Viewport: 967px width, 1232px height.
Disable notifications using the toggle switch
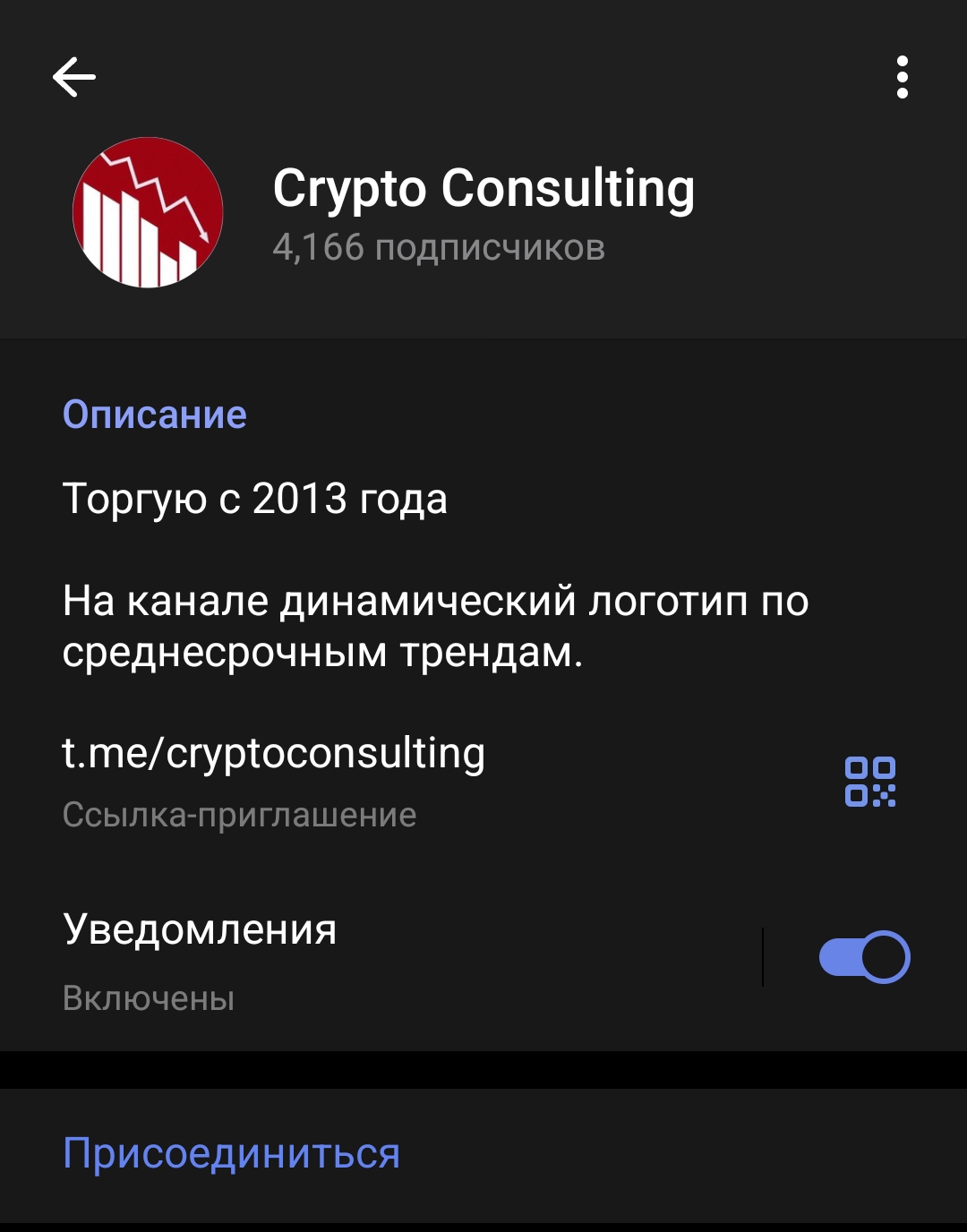[x=865, y=957]
